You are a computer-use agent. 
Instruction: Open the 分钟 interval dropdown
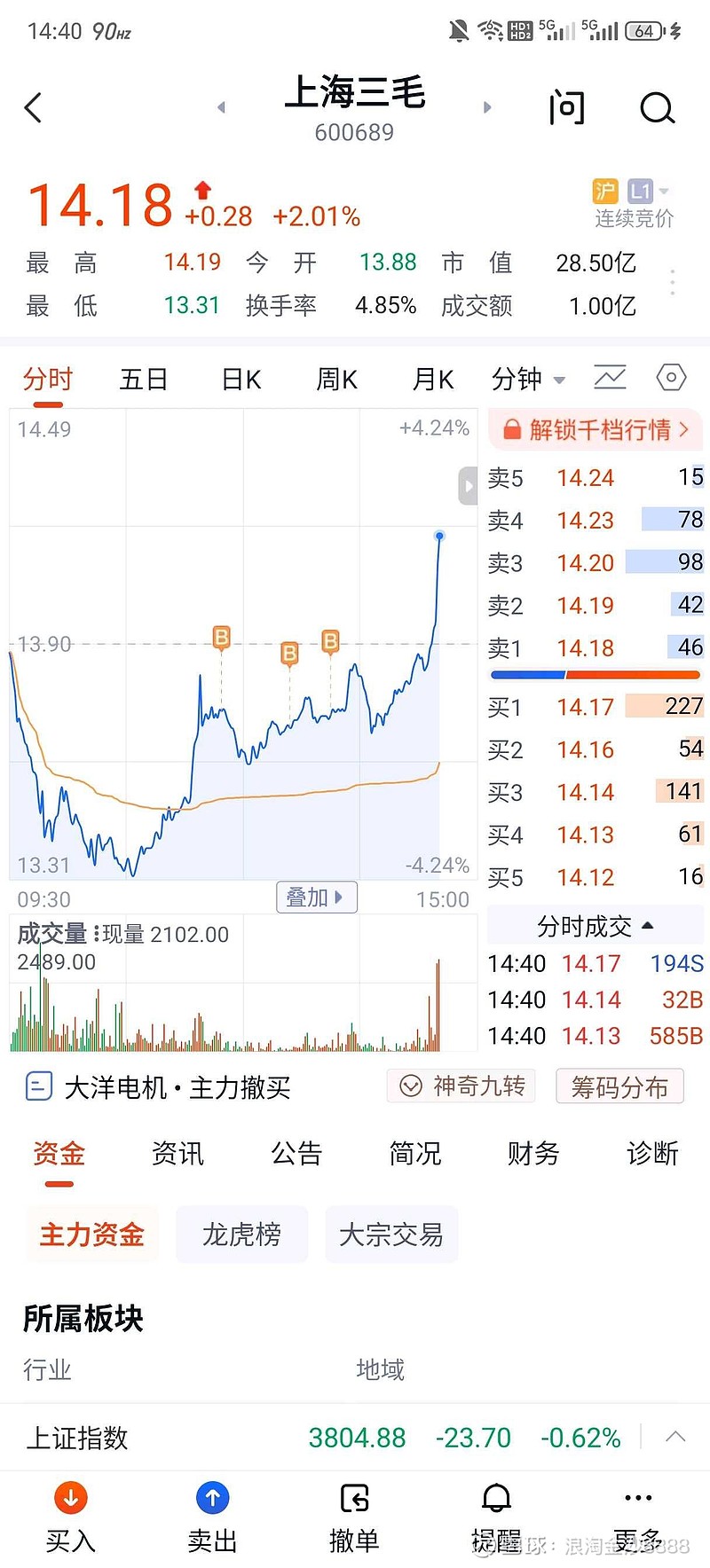click(528, 380)
